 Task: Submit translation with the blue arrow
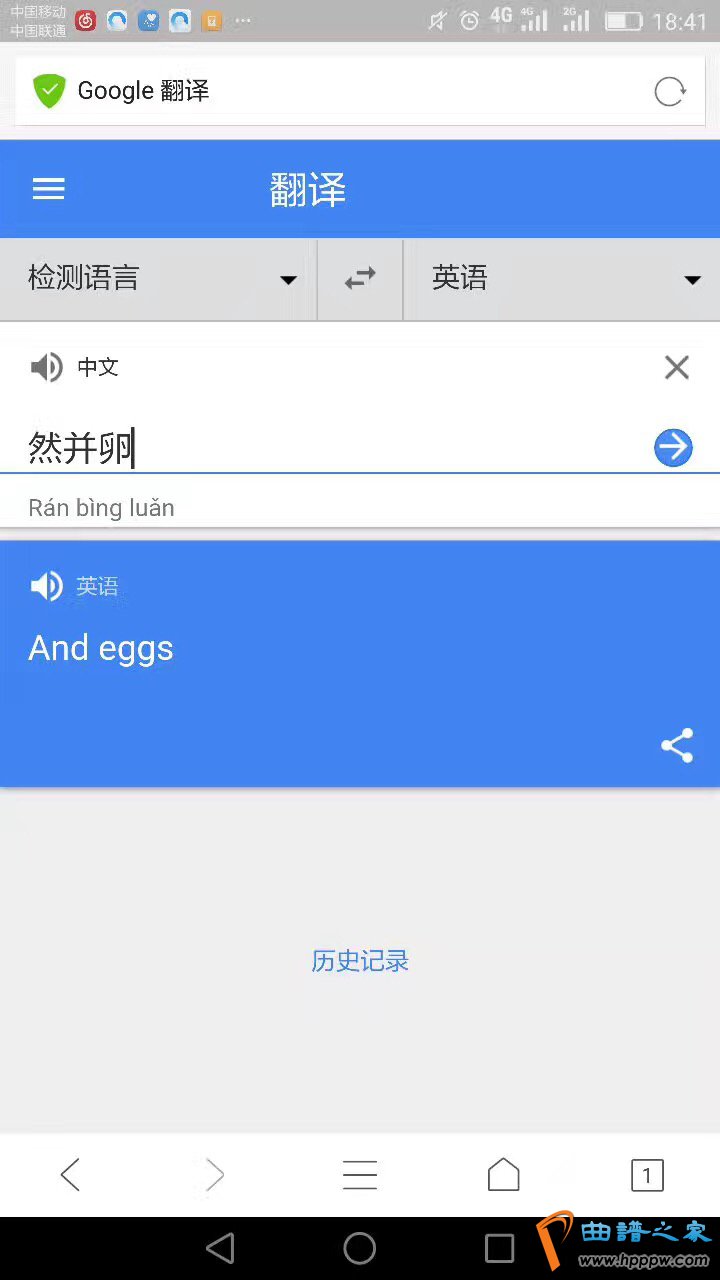click(673, 447)
